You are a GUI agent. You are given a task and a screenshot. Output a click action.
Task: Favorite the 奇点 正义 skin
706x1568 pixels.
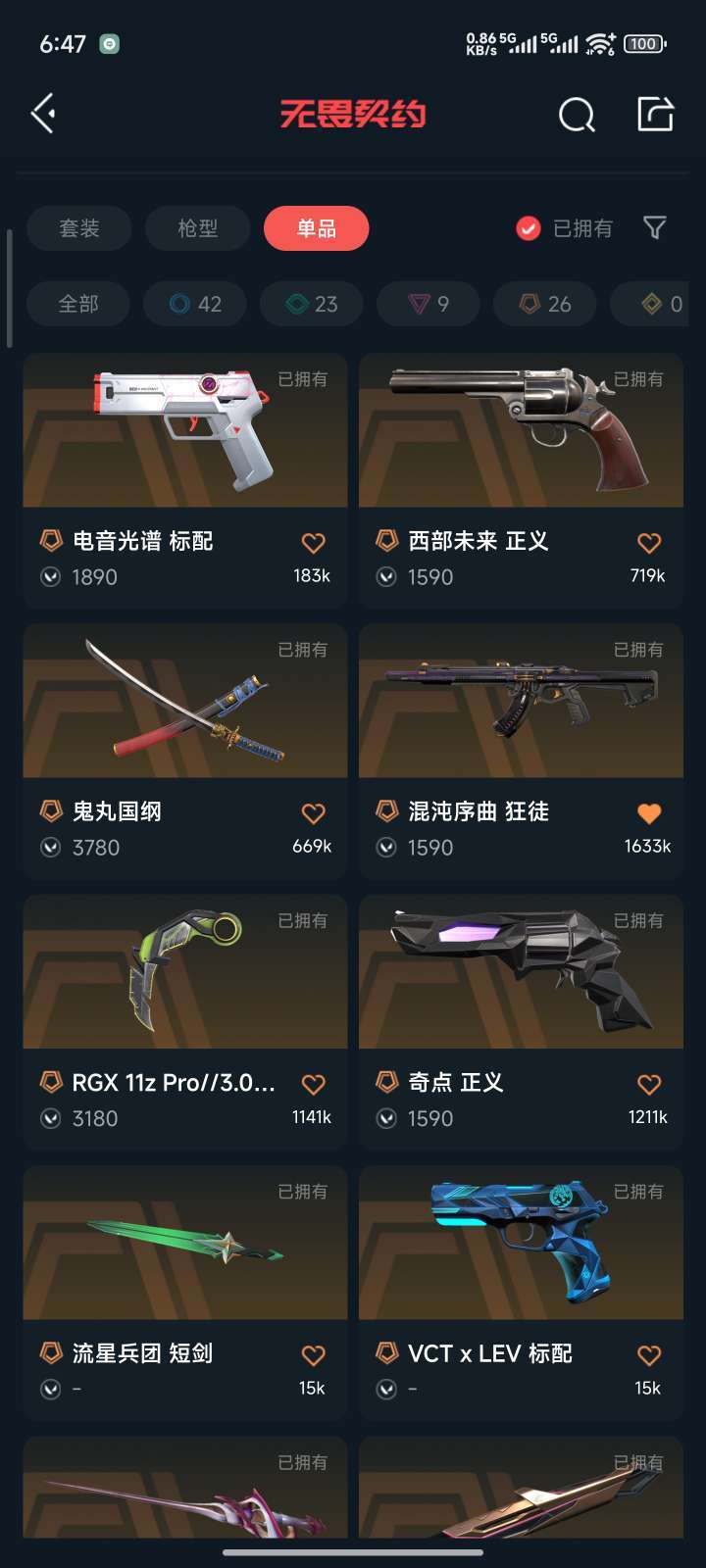point(648,1084)
